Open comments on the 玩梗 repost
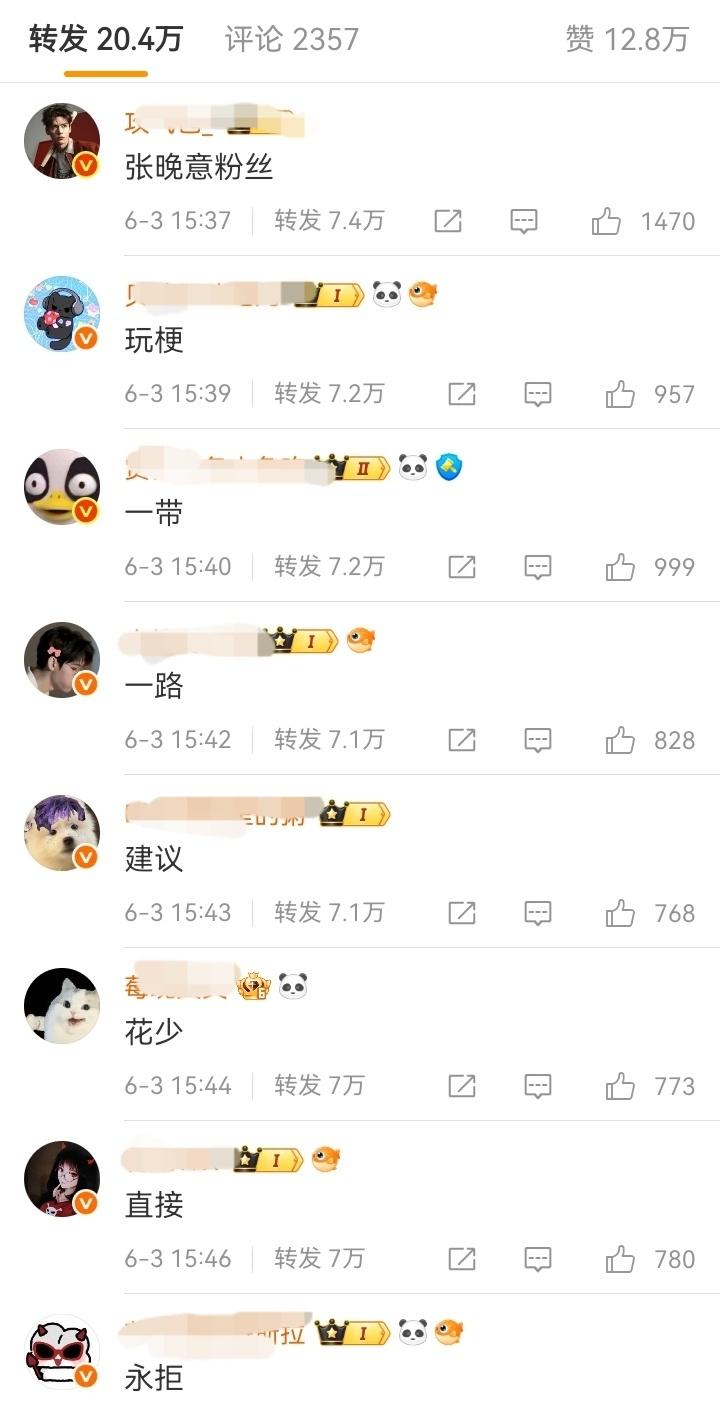 pyautogui.click(x=538, y=394)
